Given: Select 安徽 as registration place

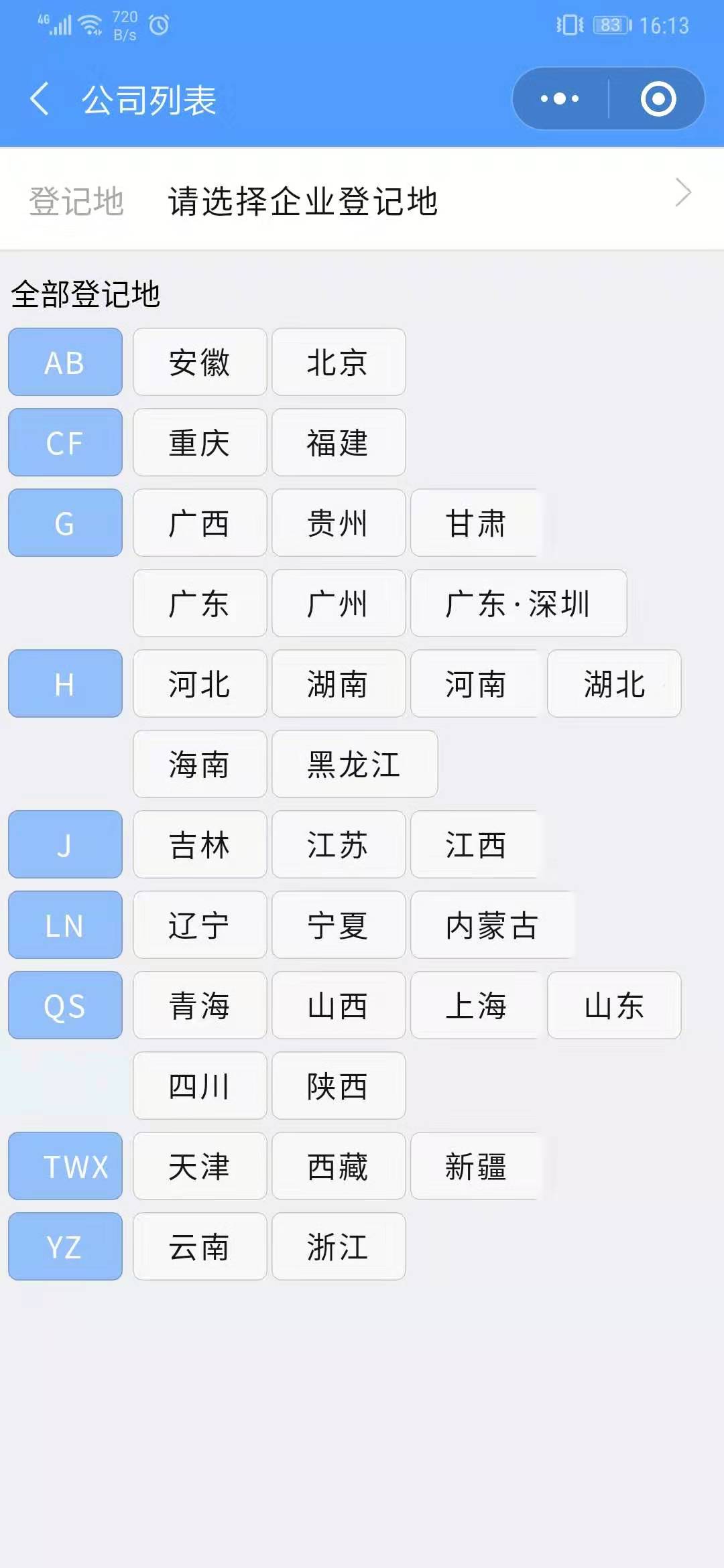Looking at the screenshot, I should (200, 363).
